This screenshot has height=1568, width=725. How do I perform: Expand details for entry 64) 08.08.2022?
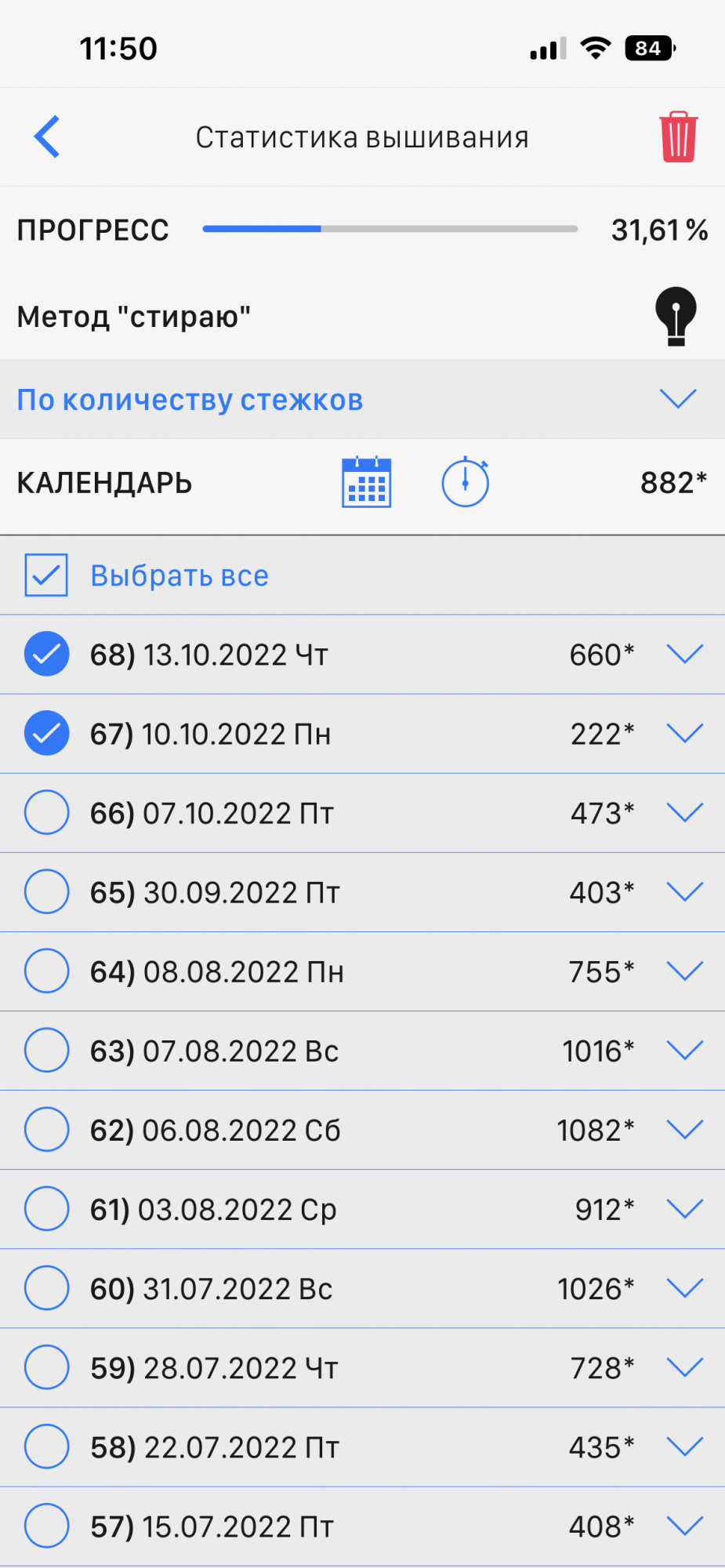coord(684,971)
